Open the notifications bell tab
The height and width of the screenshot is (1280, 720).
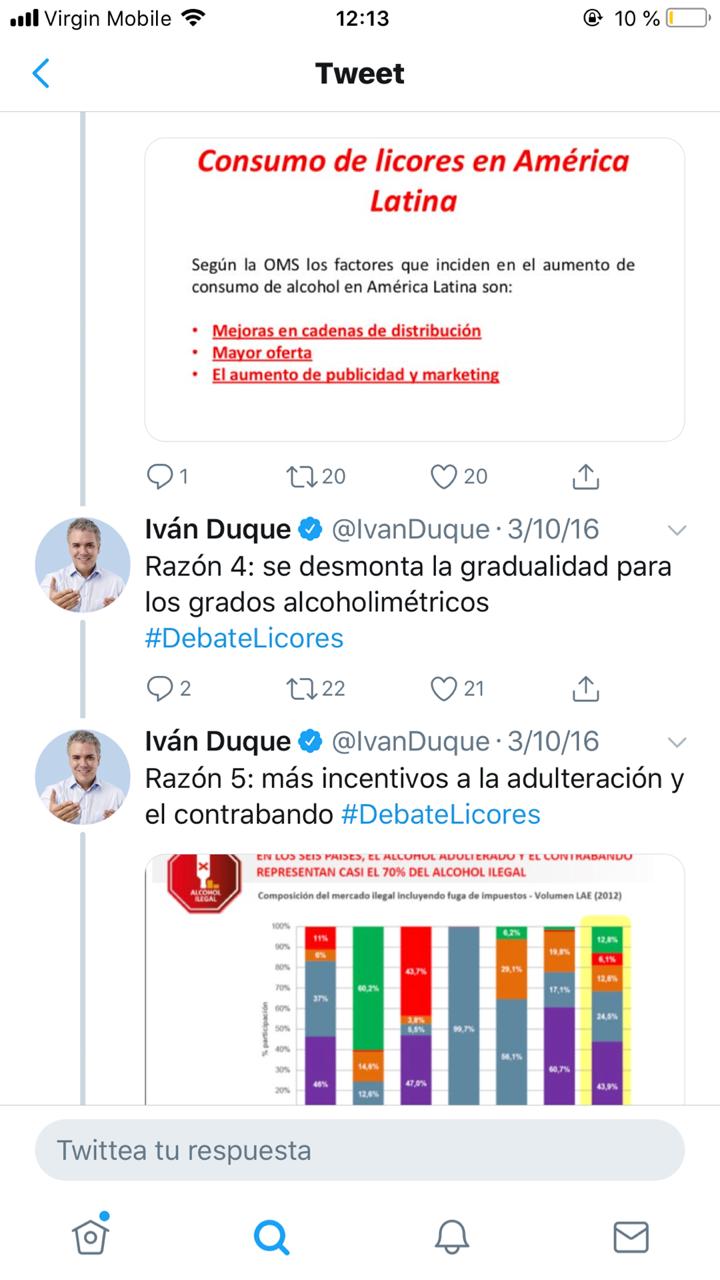tap(451, 1237)
